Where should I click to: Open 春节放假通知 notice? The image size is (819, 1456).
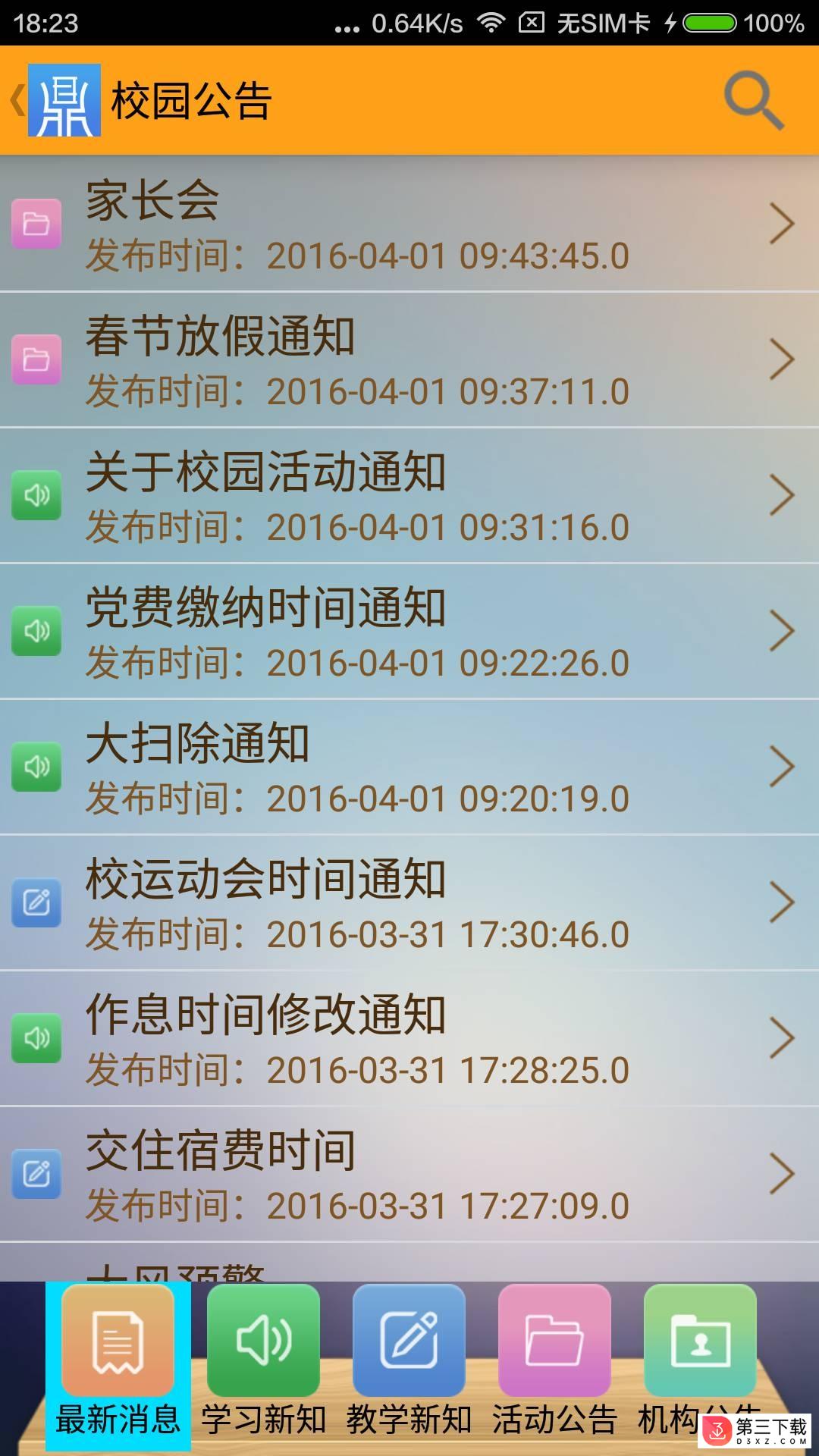point(409,360)
